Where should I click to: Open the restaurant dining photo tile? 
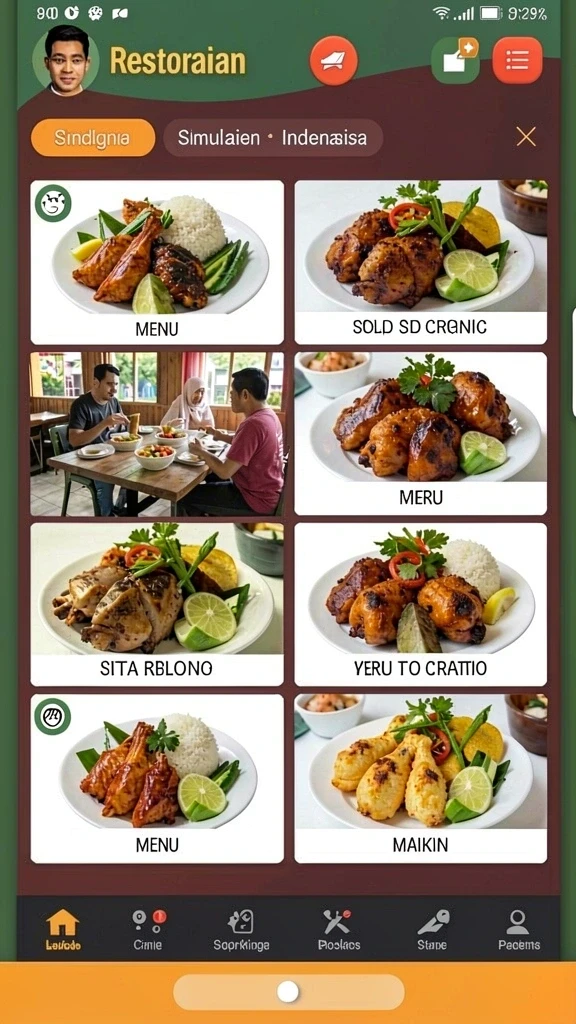157,434
